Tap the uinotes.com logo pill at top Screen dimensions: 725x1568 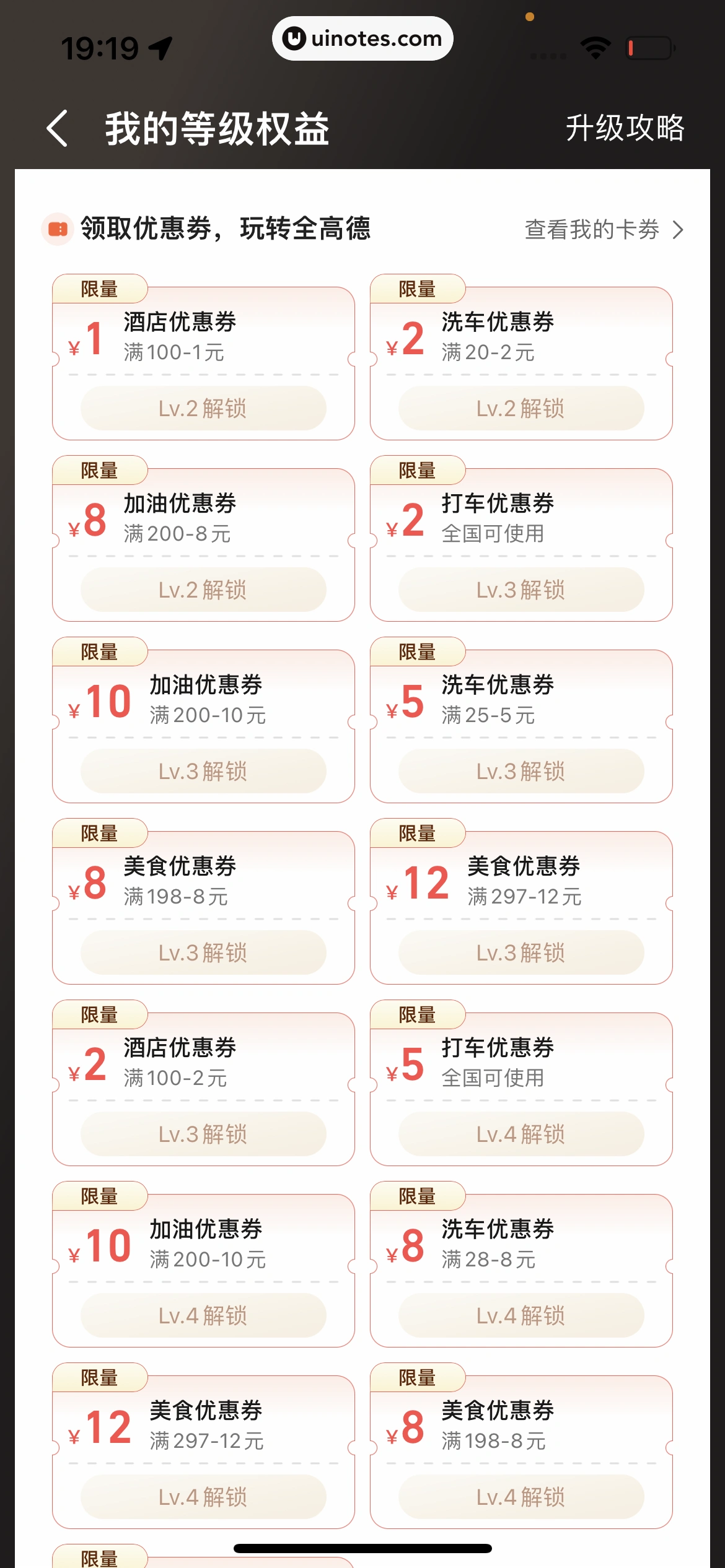(x=362, y=38)
